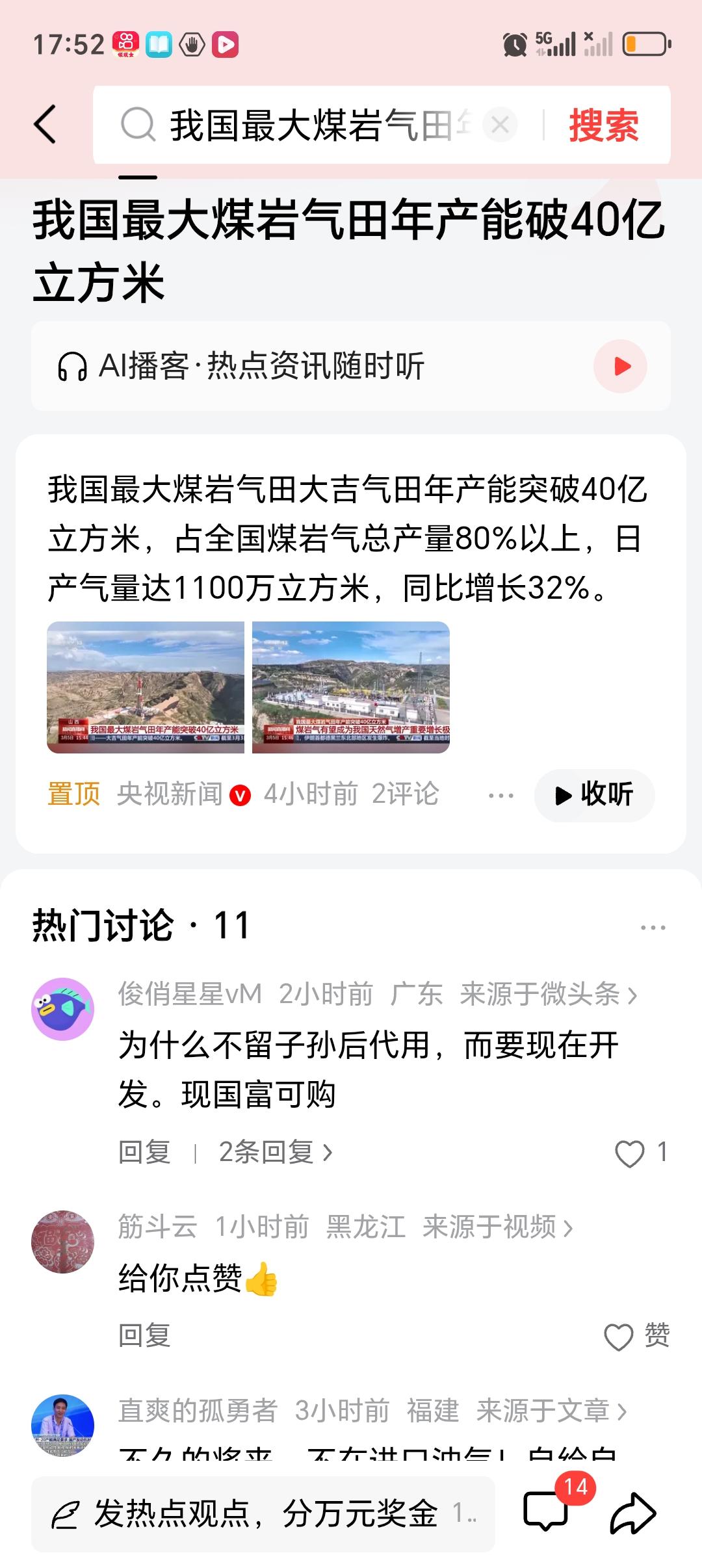Click the headphone icon on AI播客 bar

(73, 366)
